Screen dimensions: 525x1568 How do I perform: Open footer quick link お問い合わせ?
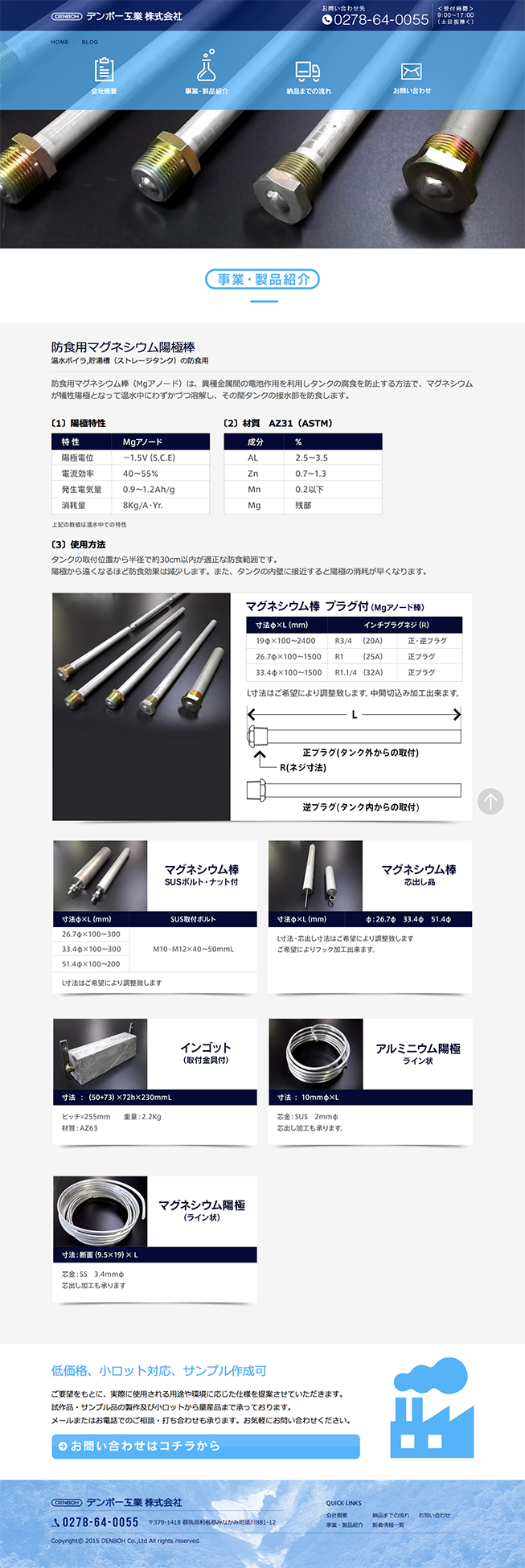coord(434,1515)
